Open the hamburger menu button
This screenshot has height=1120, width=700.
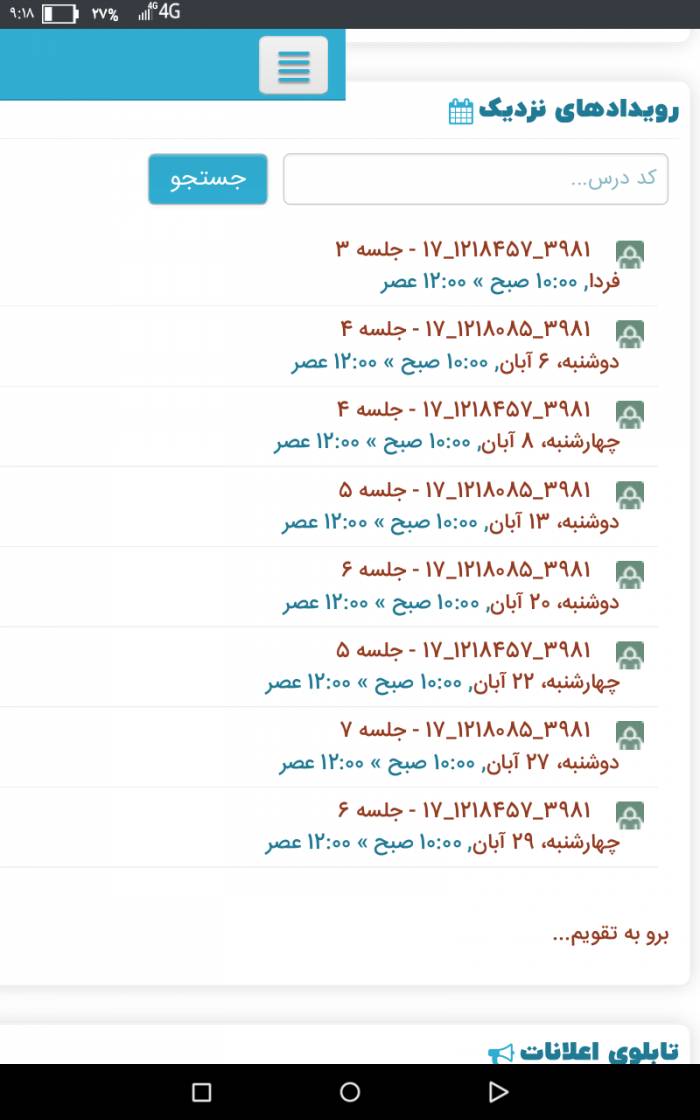(294, 65)
